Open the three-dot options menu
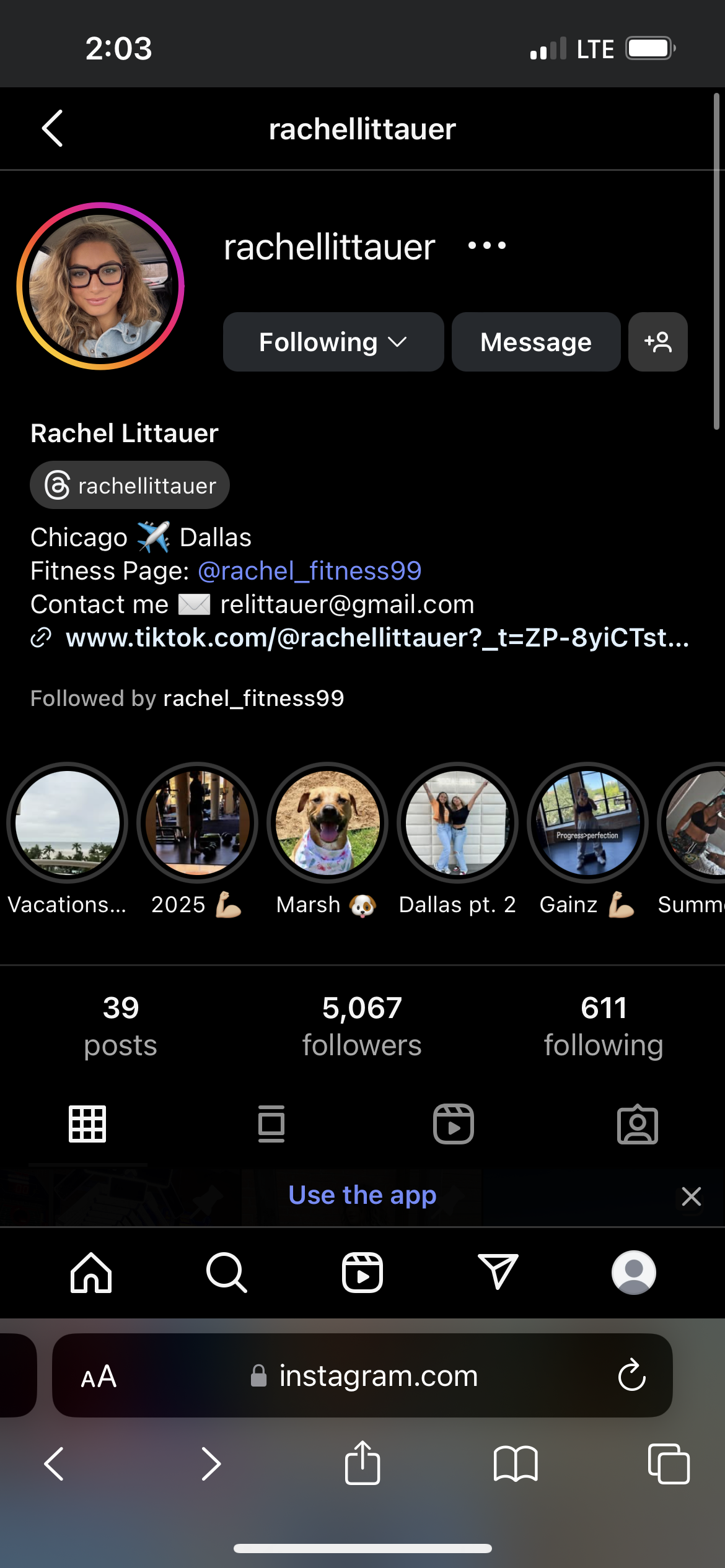725x1568 pixels. (487, 246)
